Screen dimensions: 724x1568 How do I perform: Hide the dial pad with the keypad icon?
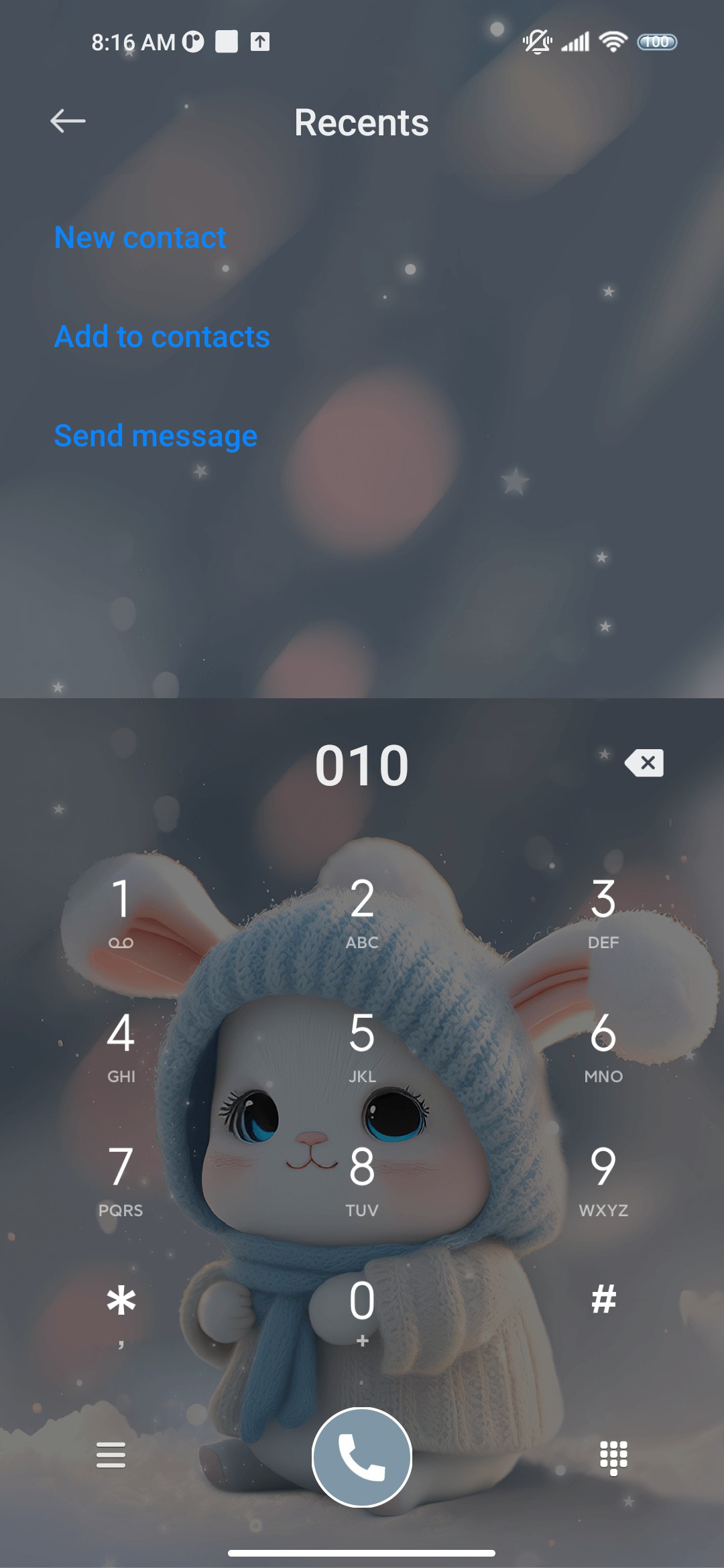point(613,1457)
